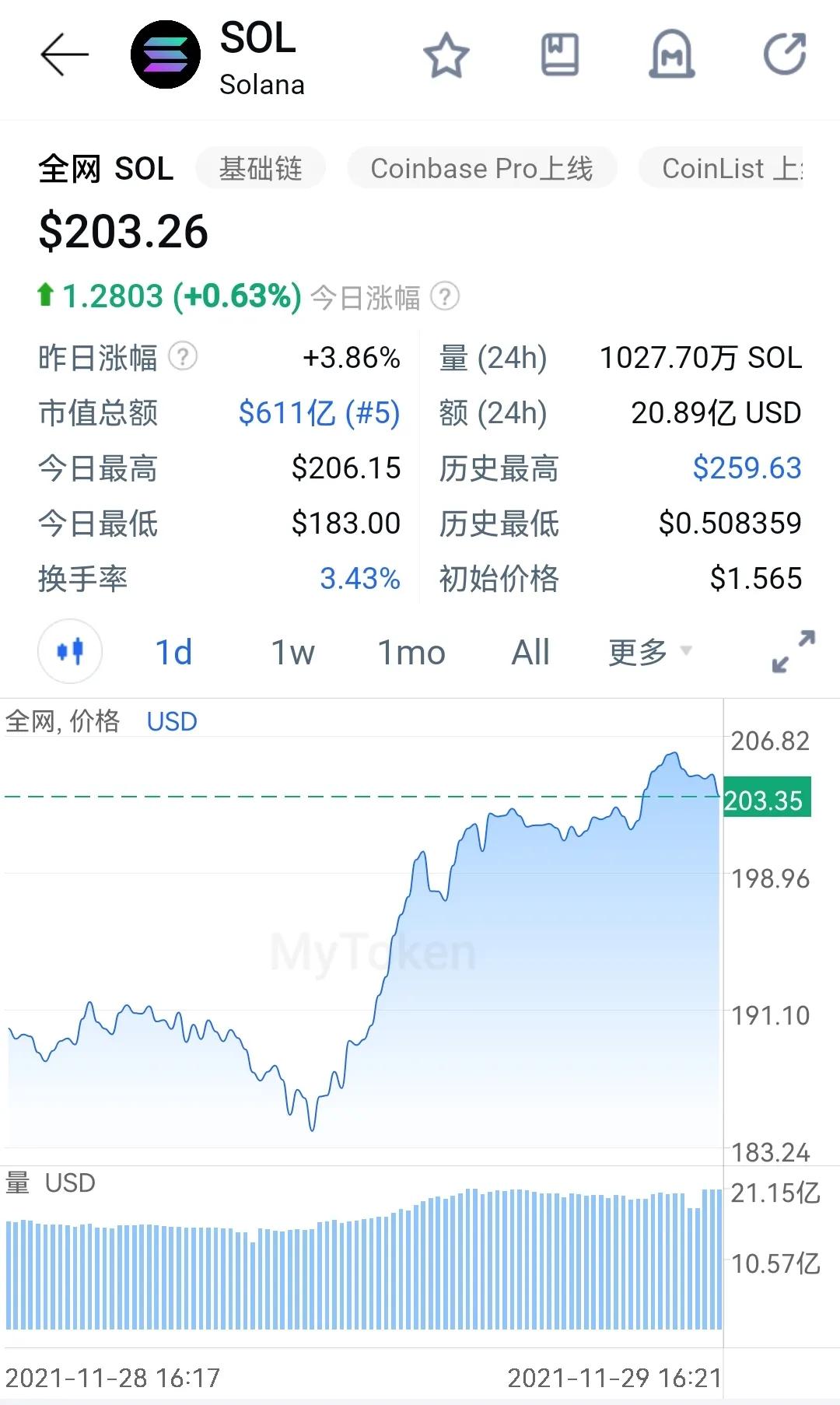The height and width of the screenshot is (1405, 840).
Task: Switch chart to 1w range
Action: 292,653
